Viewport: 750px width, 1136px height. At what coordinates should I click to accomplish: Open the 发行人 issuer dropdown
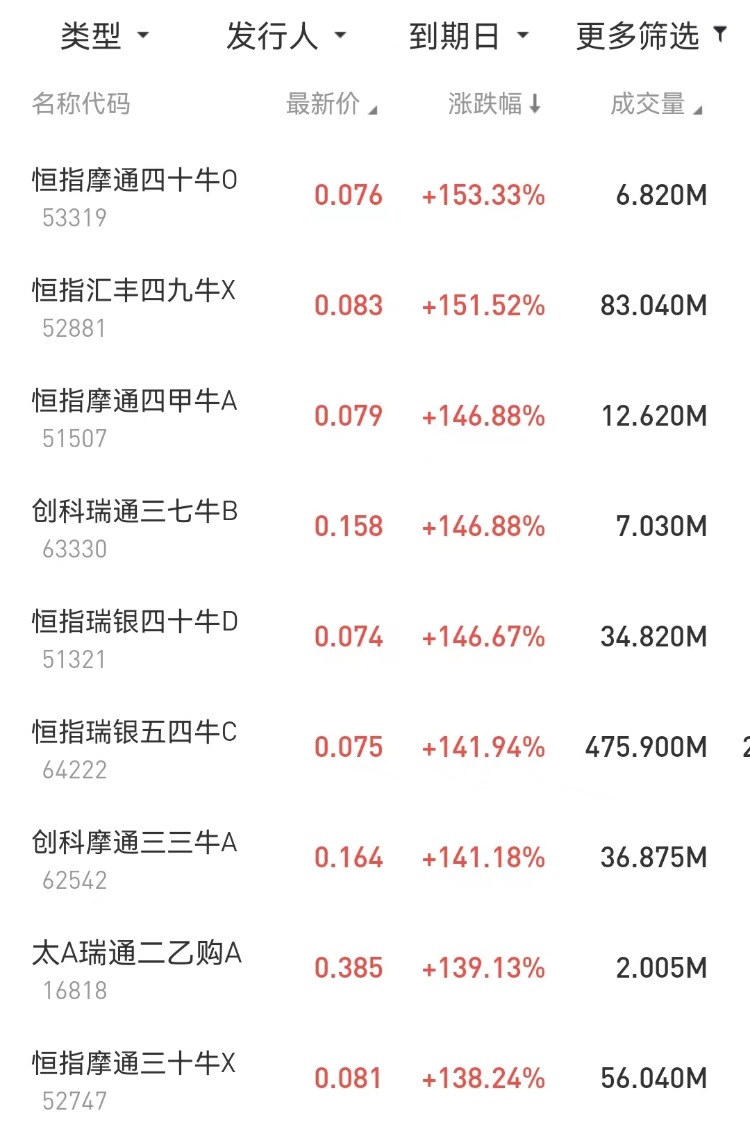[x=285, y=37]
